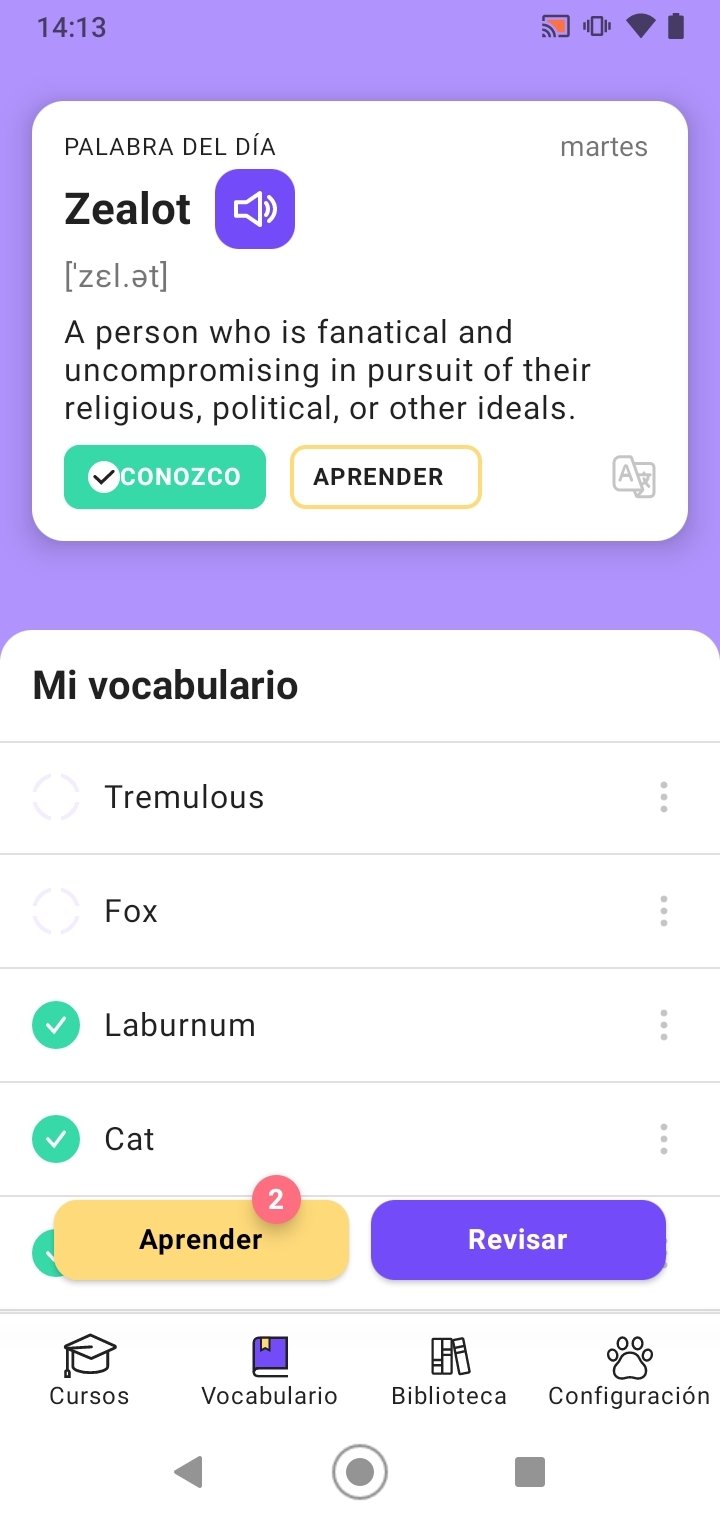Open the Cat vocabulary entry
Image resolution: width=720 pixels, height=1520 pixels.
tap(360, 1139)
